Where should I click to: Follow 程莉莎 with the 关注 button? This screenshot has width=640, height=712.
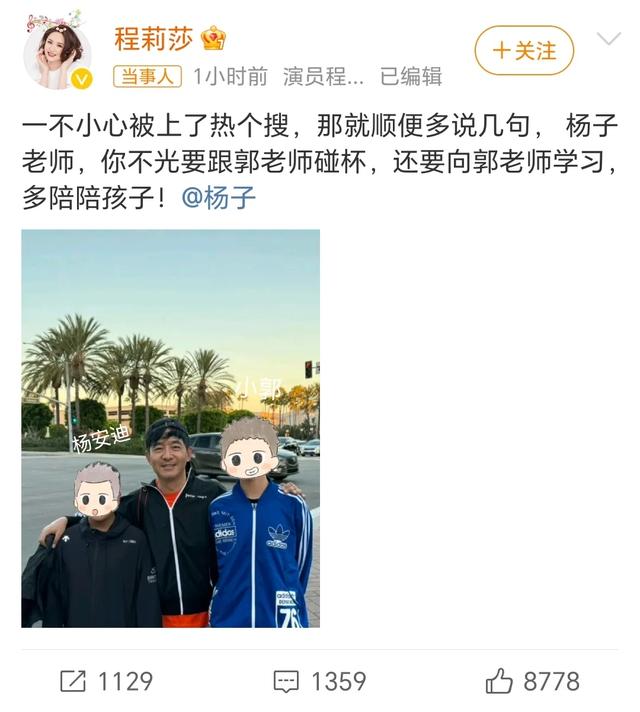523,51
